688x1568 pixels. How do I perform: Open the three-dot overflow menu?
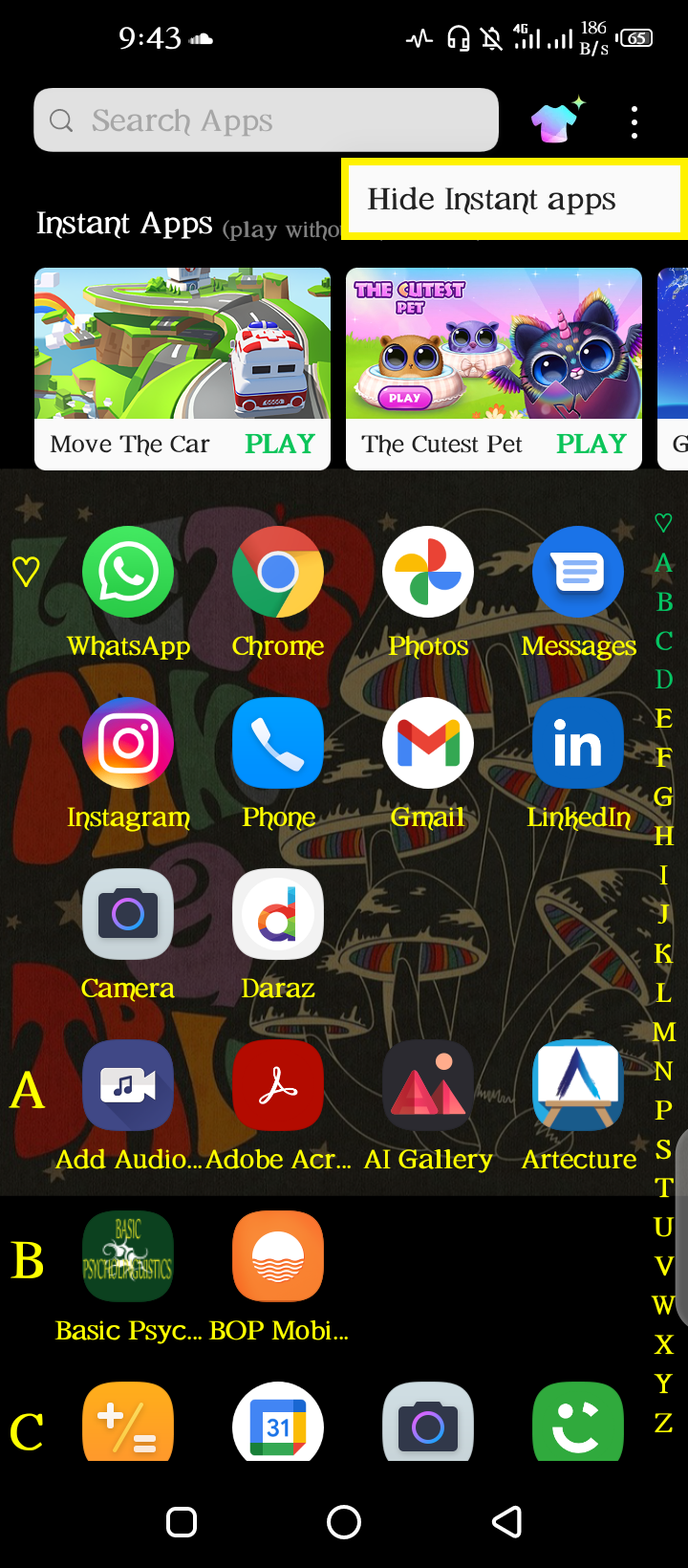tap(634, 121)
